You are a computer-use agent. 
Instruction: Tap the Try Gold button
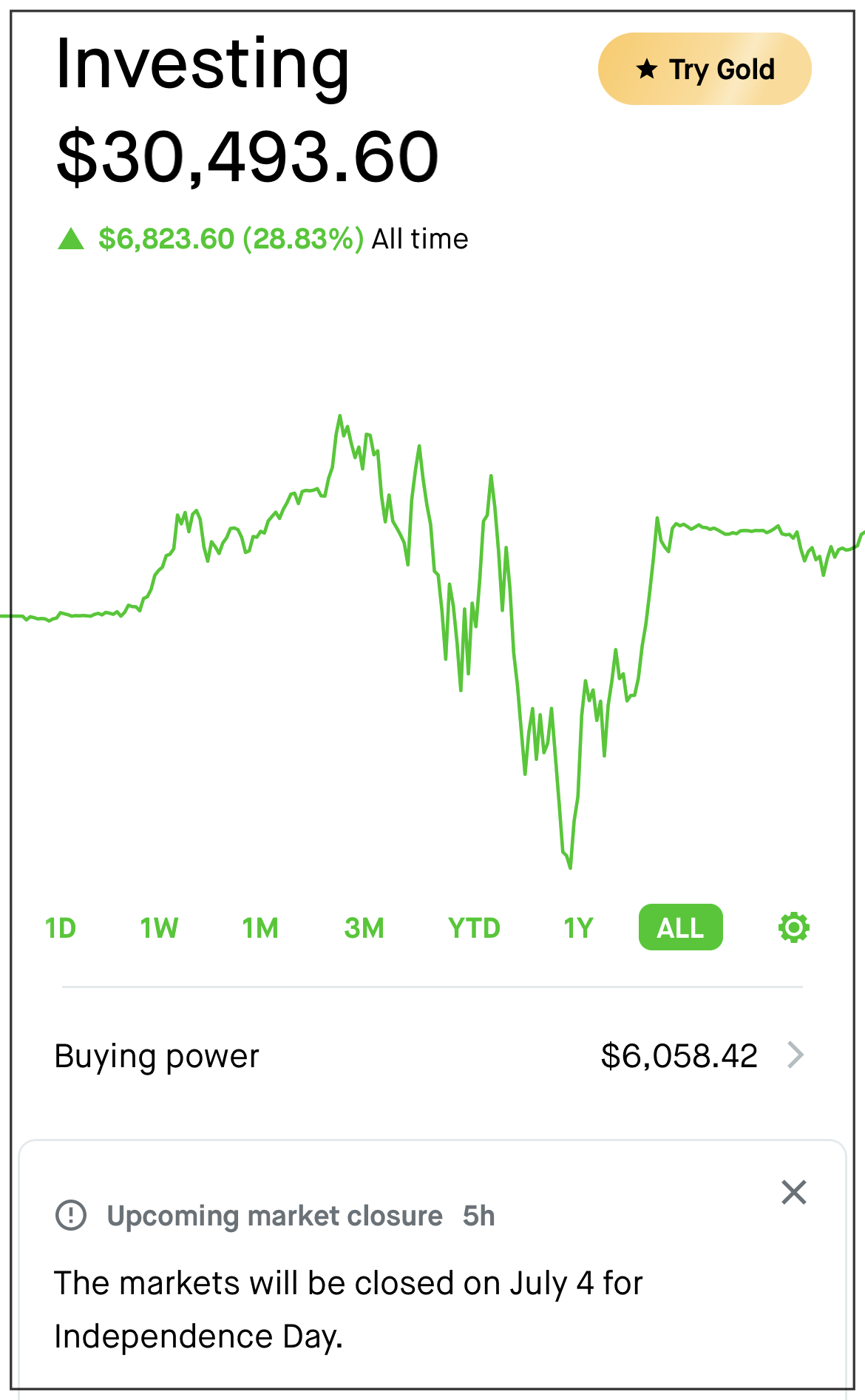[704, 69]
